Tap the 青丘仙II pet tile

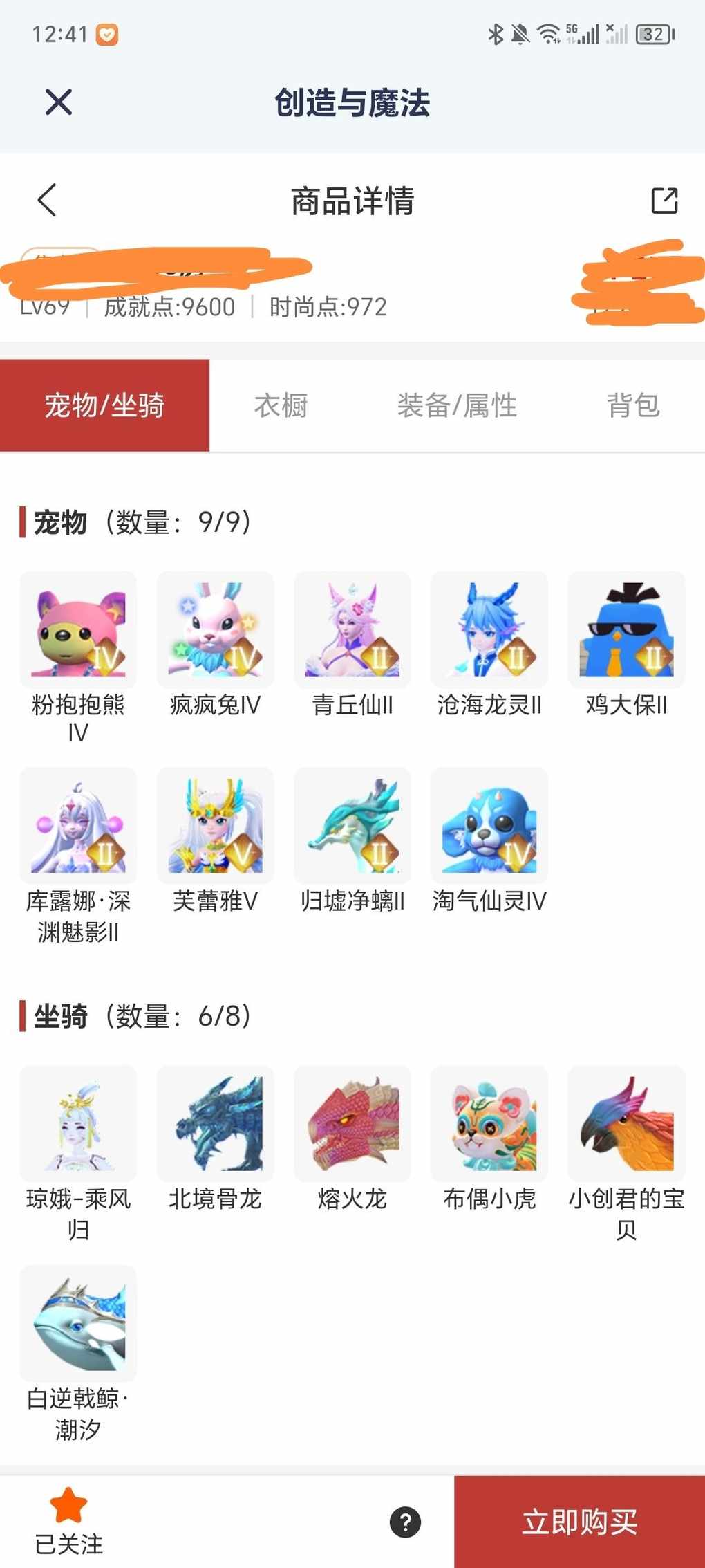tap(352, 630)
